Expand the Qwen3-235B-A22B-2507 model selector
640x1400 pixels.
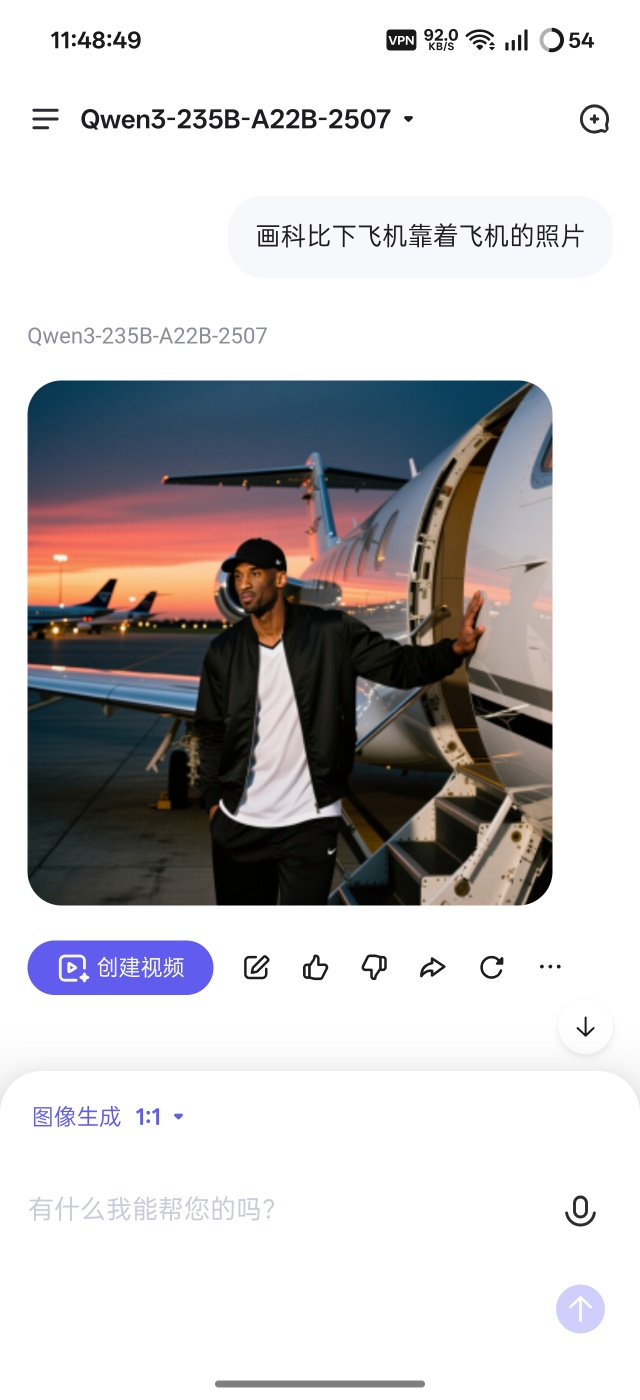pyautogui.click(x=247, y=120)
